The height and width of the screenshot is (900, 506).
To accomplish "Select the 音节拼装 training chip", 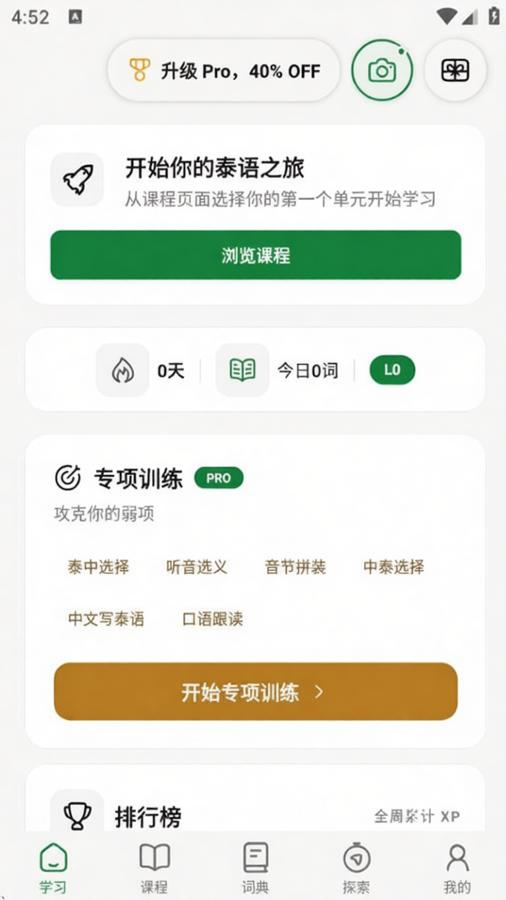I will (x=295, y=567).
